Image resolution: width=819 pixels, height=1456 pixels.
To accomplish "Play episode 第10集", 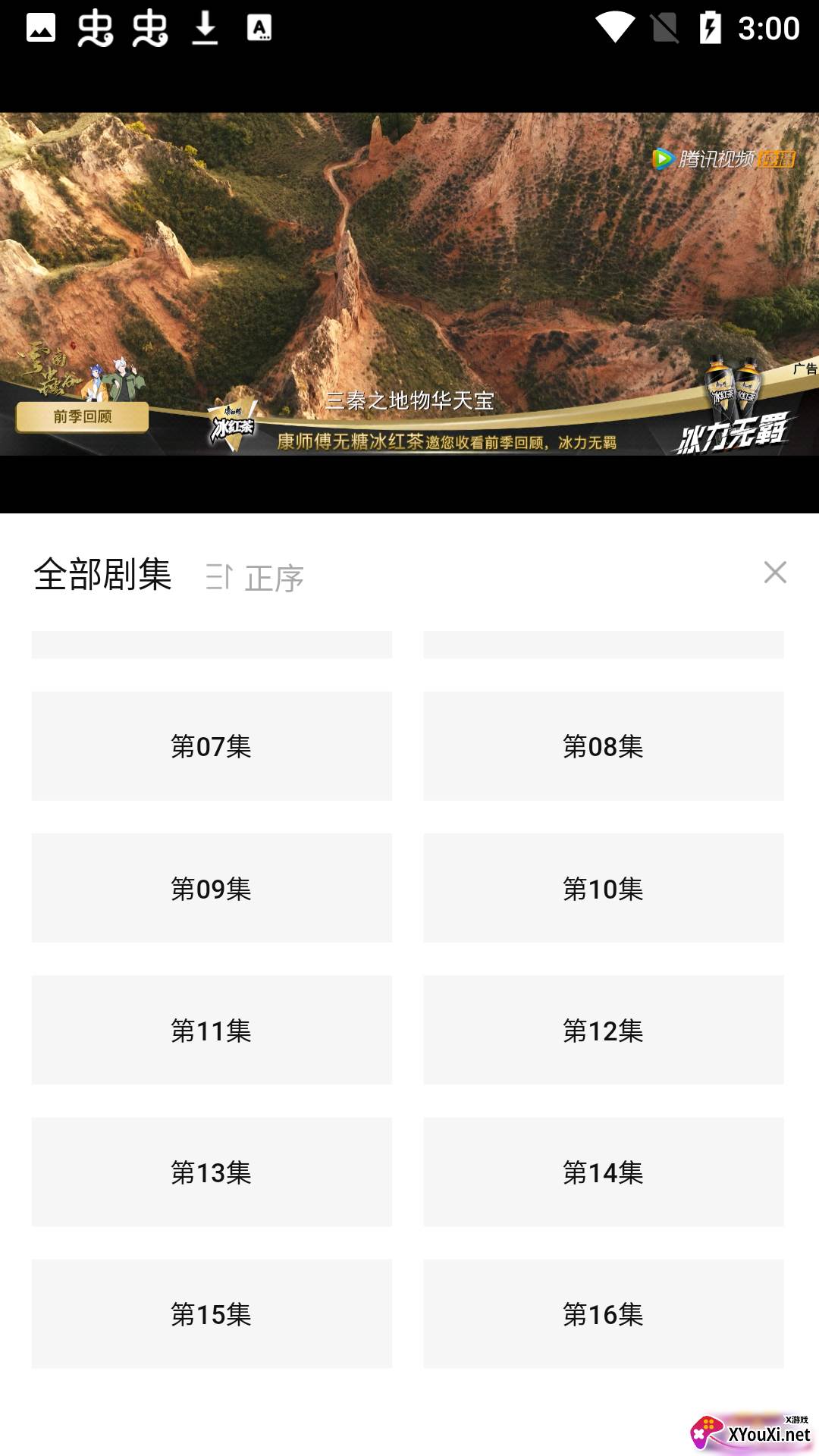I will (604, 888).
